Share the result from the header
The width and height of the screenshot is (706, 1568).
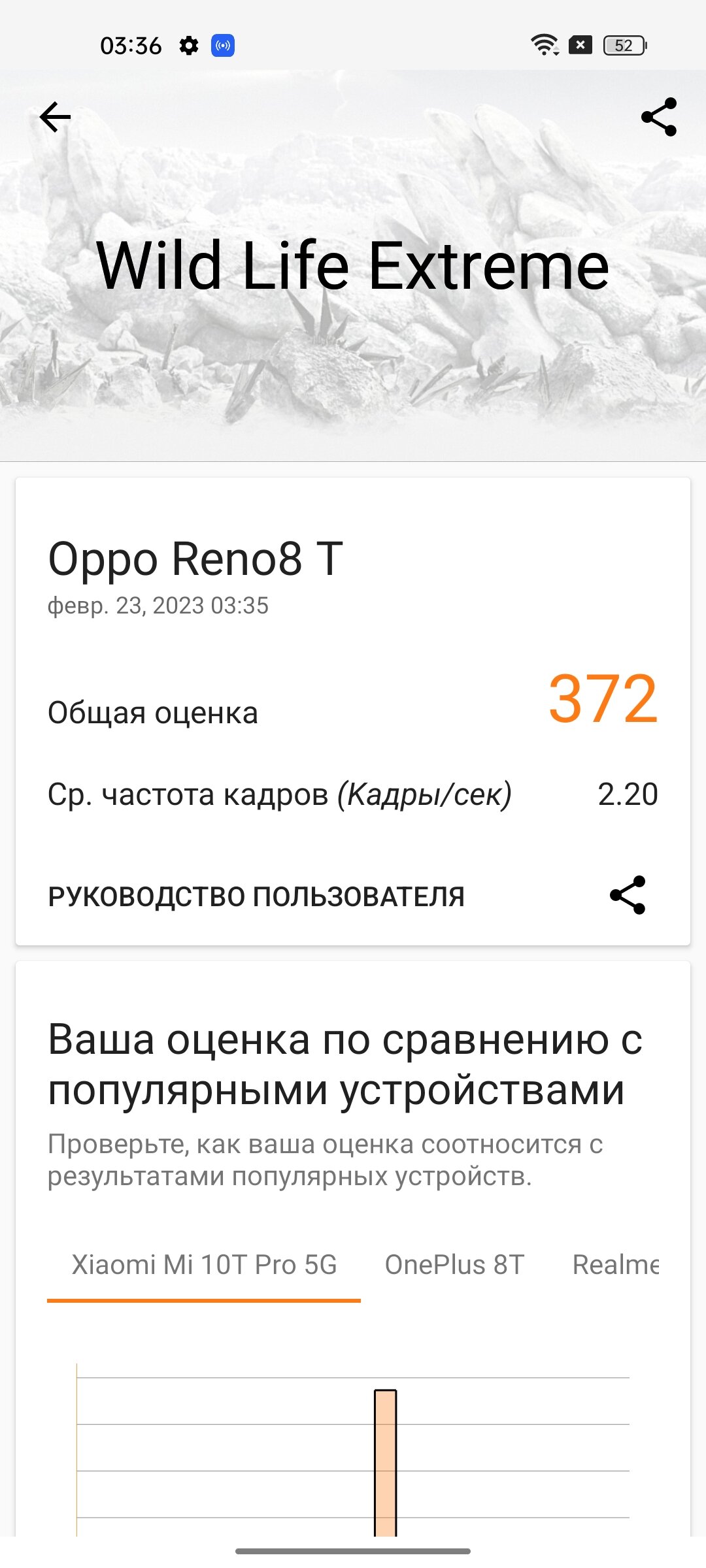[659, 117]
